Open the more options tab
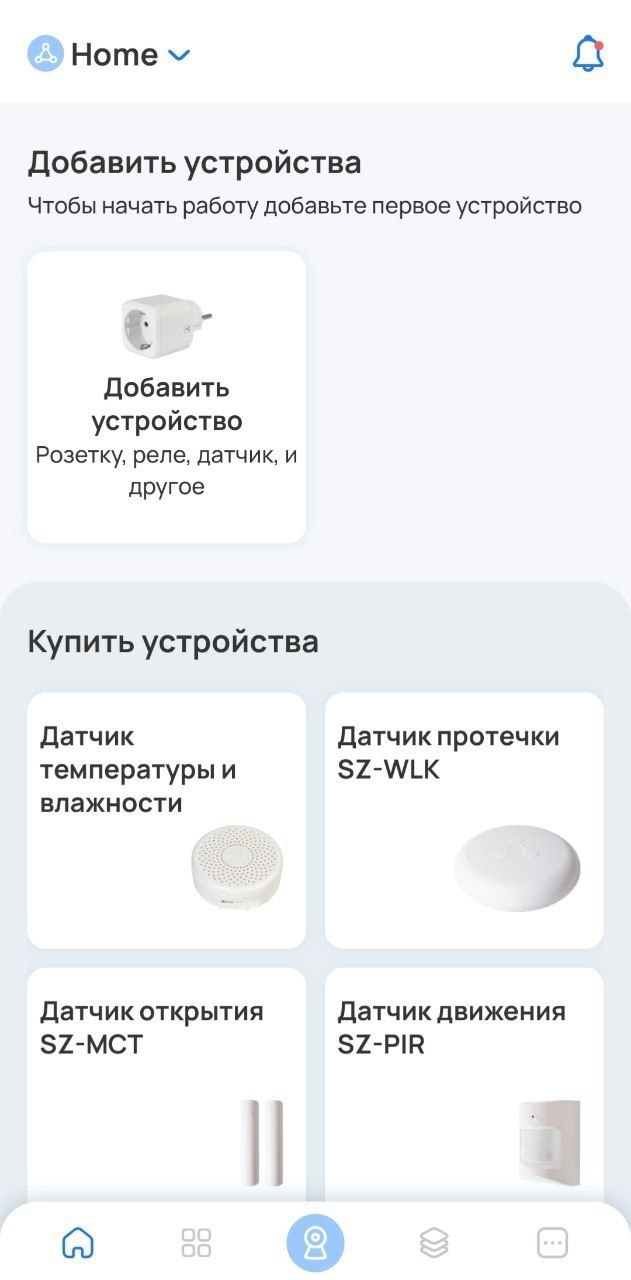This screenshot has width=631, height=1280. click(552, 1243)
